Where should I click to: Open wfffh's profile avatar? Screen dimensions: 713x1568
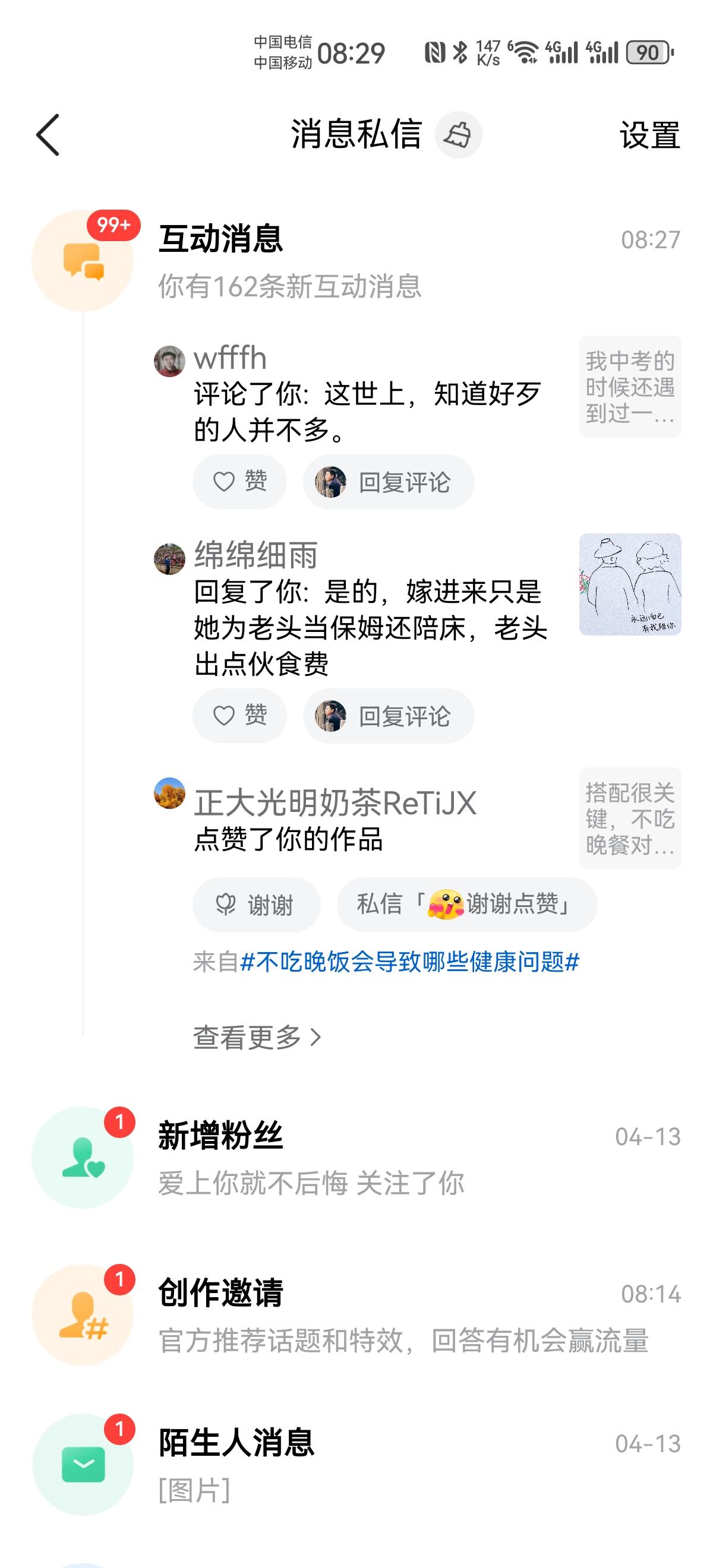click(x=171, y=361)
